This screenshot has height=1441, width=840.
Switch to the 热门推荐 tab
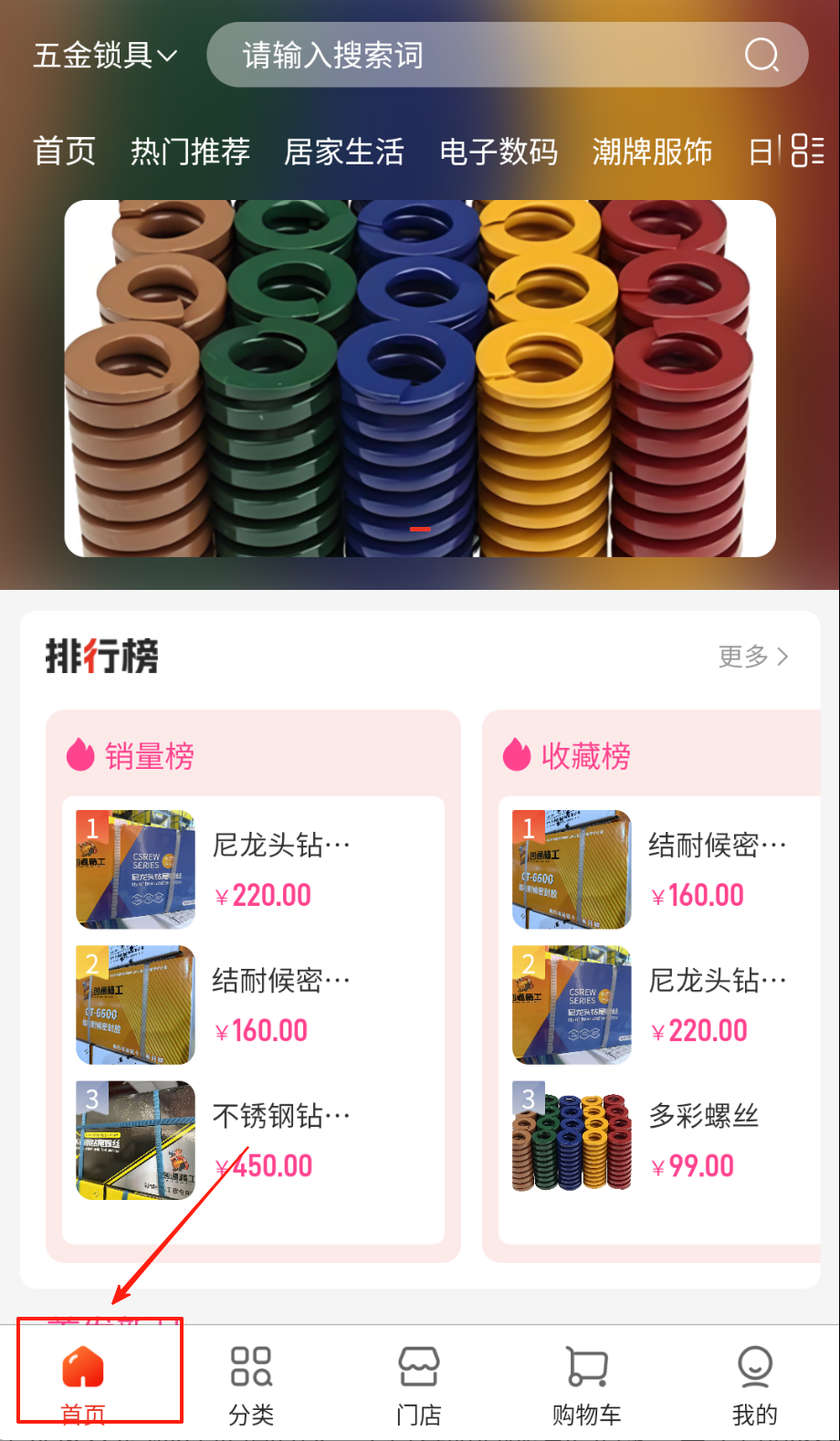pyautogui.click(x=190, y=152)
